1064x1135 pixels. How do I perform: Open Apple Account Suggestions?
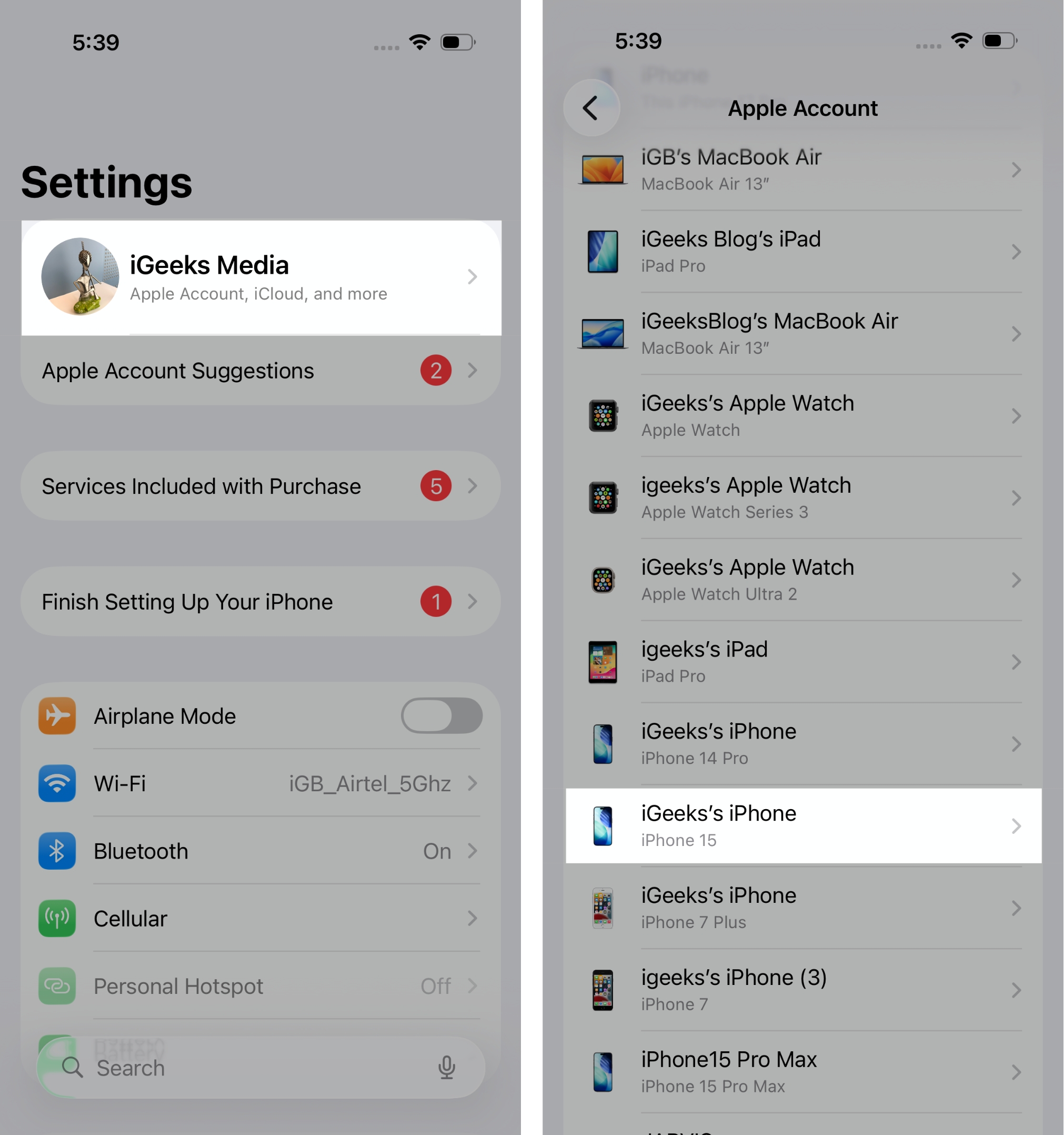click(x=261, y=371)
